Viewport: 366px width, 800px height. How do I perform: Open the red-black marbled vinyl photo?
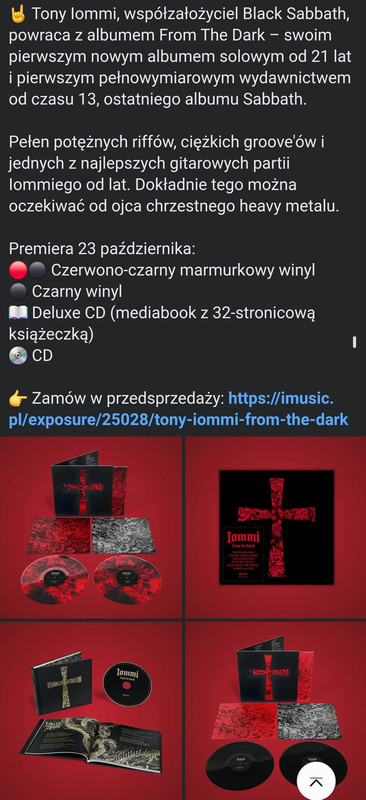pyautogui.click(x=91, y=527)
